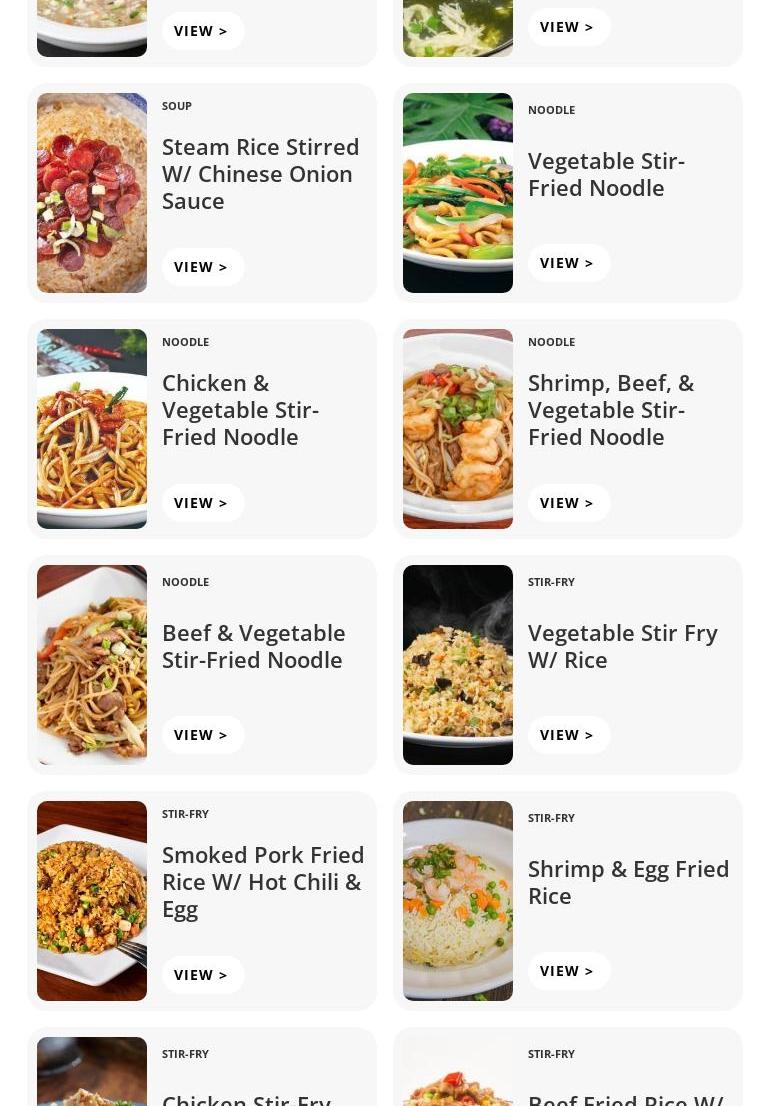
Task: Hit VIEW on Beef & Vegetable Stir-Fried Noodle
Action: [202, 735]
